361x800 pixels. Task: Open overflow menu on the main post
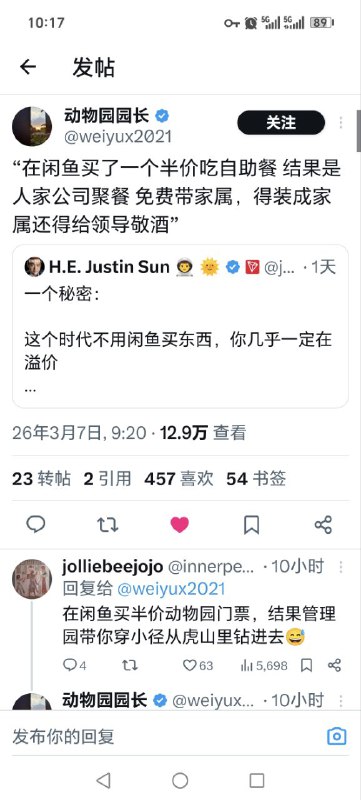point(341,122)
